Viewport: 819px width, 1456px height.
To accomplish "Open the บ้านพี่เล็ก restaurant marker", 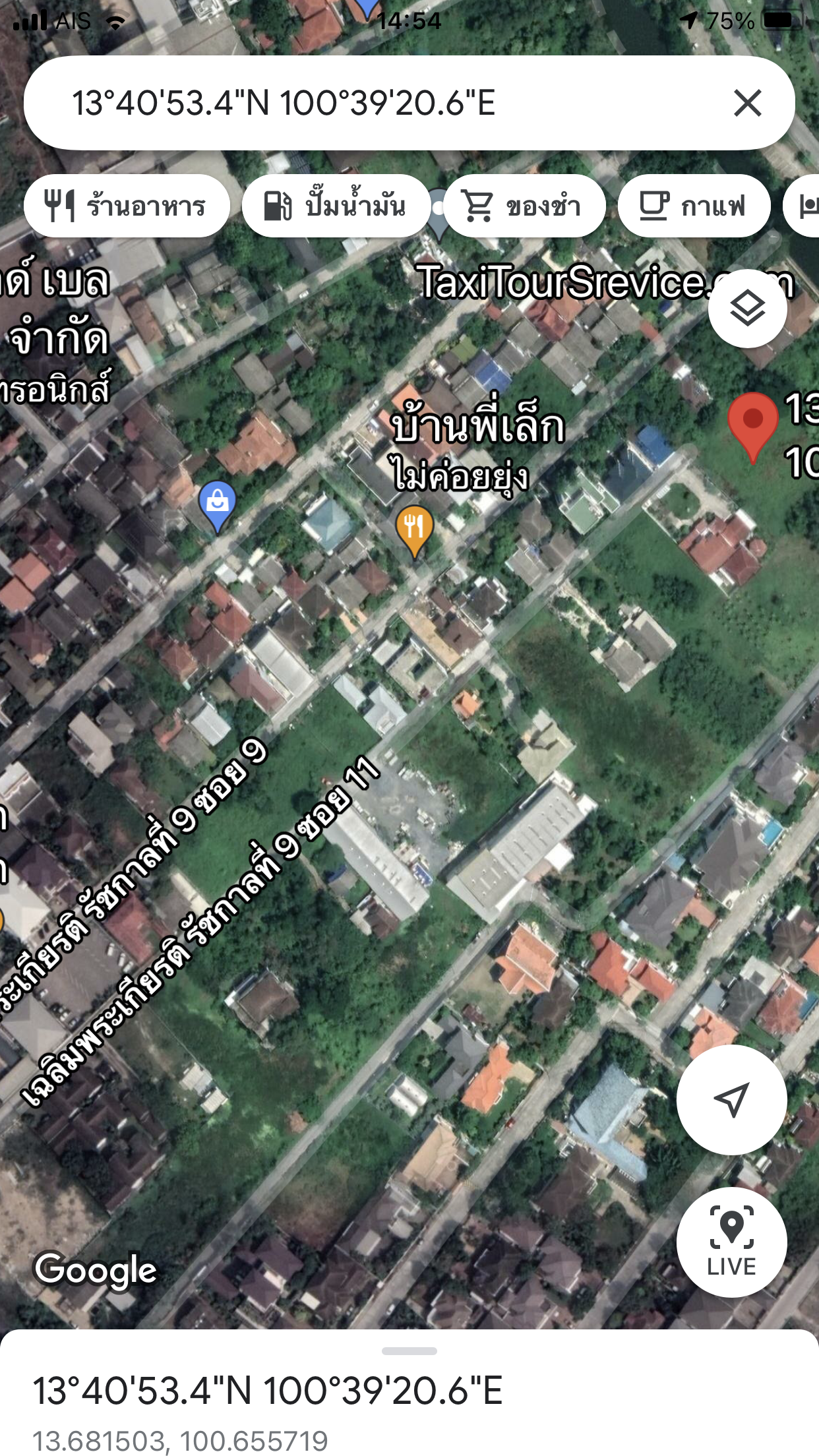I will [x=414, y=529].
